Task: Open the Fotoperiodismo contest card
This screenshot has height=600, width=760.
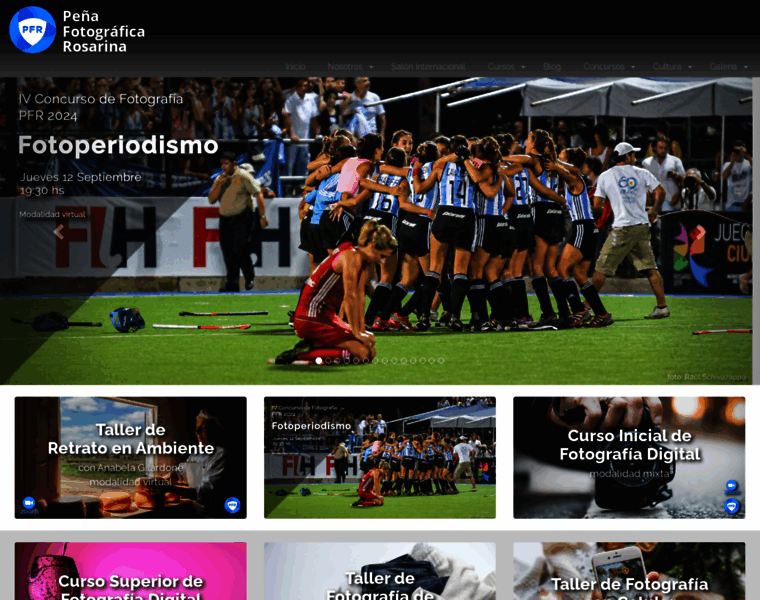Action: 379,457
